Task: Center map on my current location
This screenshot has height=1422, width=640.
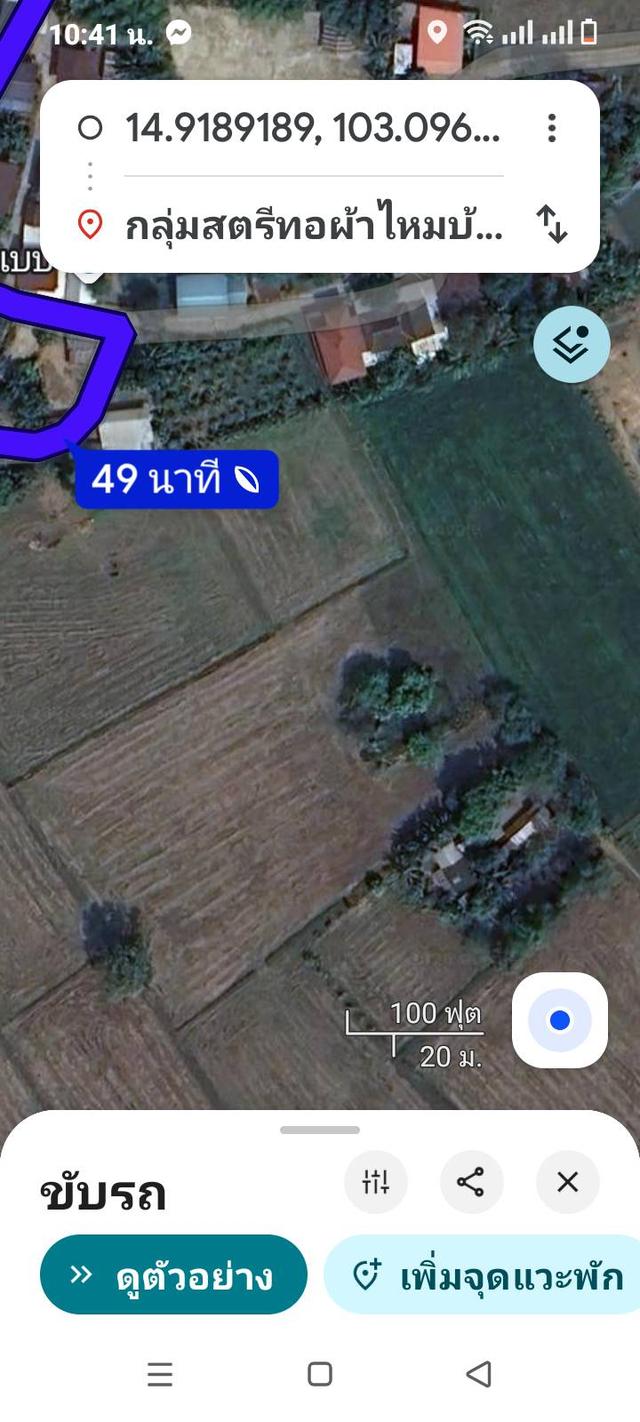Action: pyautogui.click(x=560, y=1020)
